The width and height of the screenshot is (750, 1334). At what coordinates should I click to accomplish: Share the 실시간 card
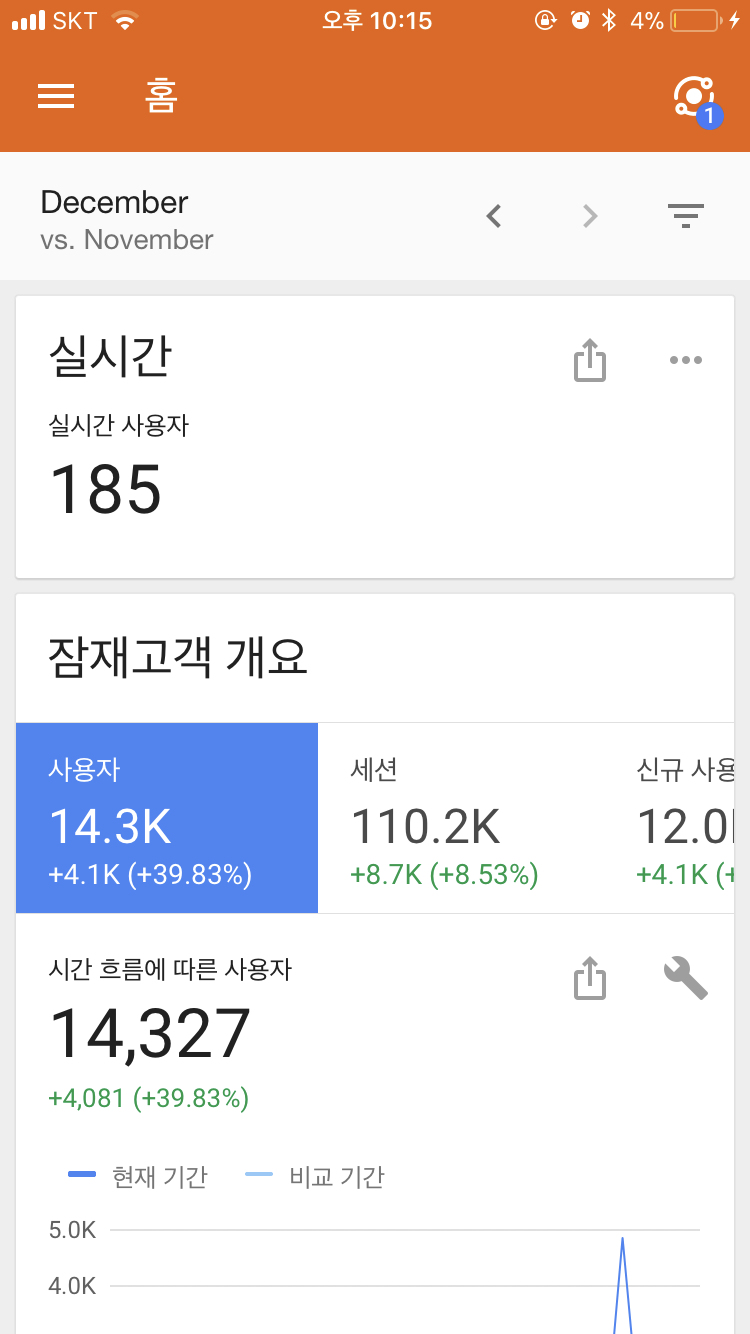coord(590,360)
